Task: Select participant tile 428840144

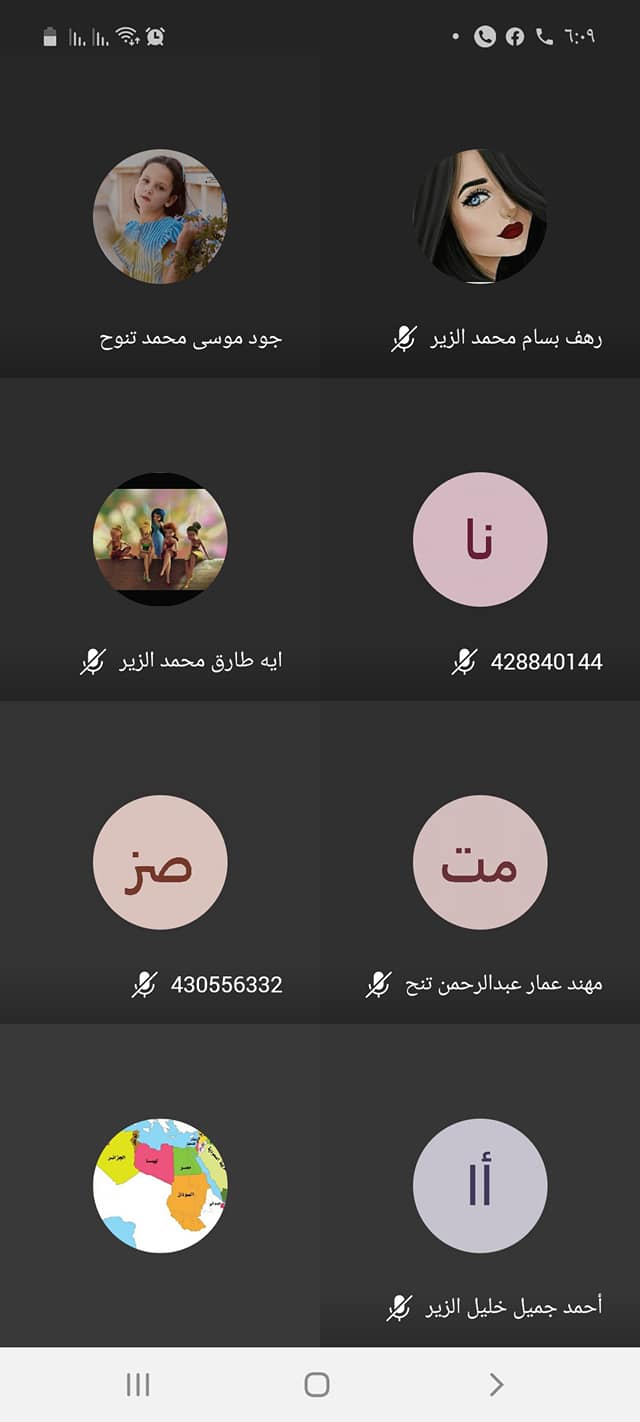Action: (480, 539)
